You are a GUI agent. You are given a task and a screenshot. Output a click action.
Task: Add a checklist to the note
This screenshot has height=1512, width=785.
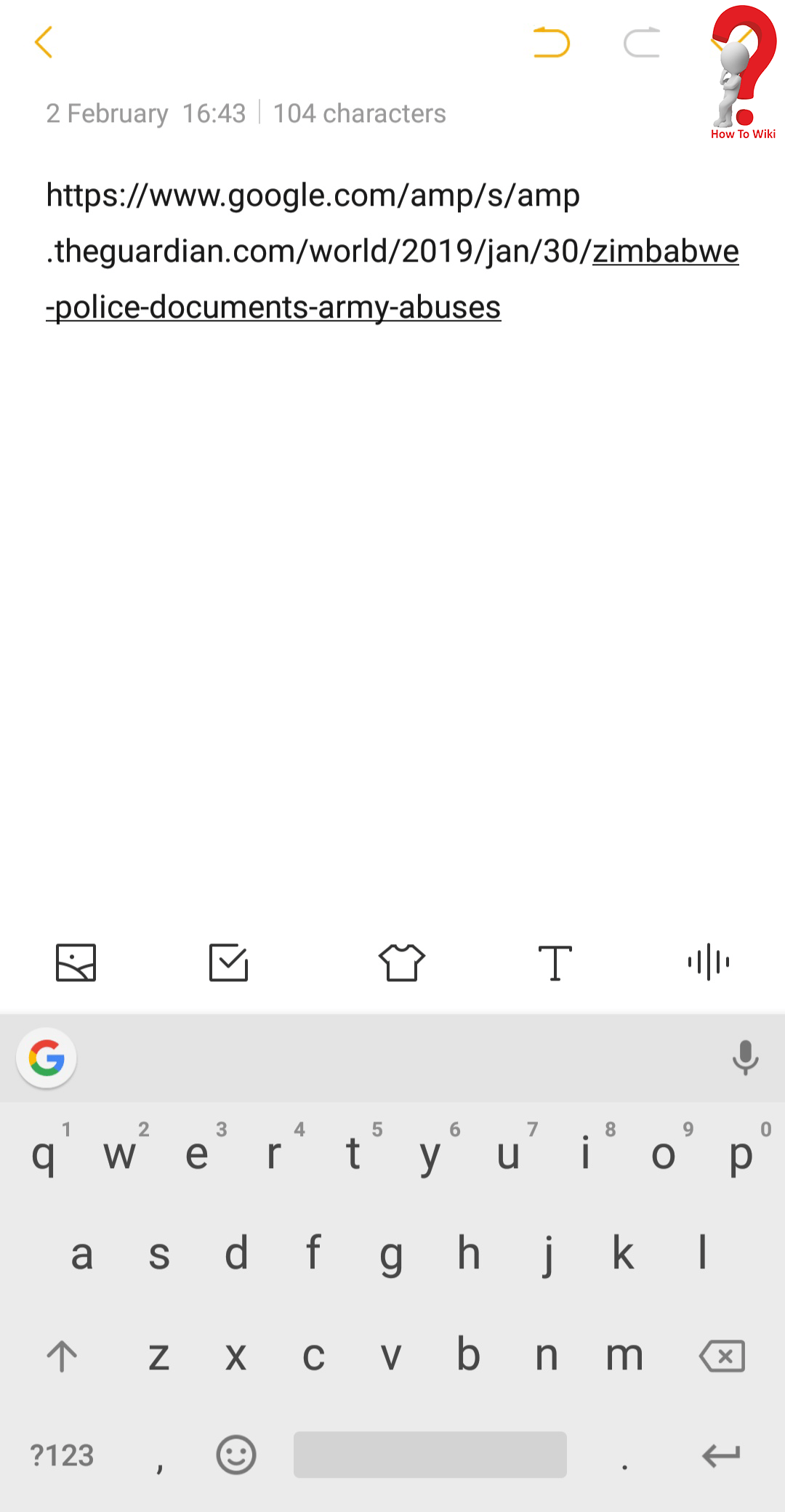point(229,962)
